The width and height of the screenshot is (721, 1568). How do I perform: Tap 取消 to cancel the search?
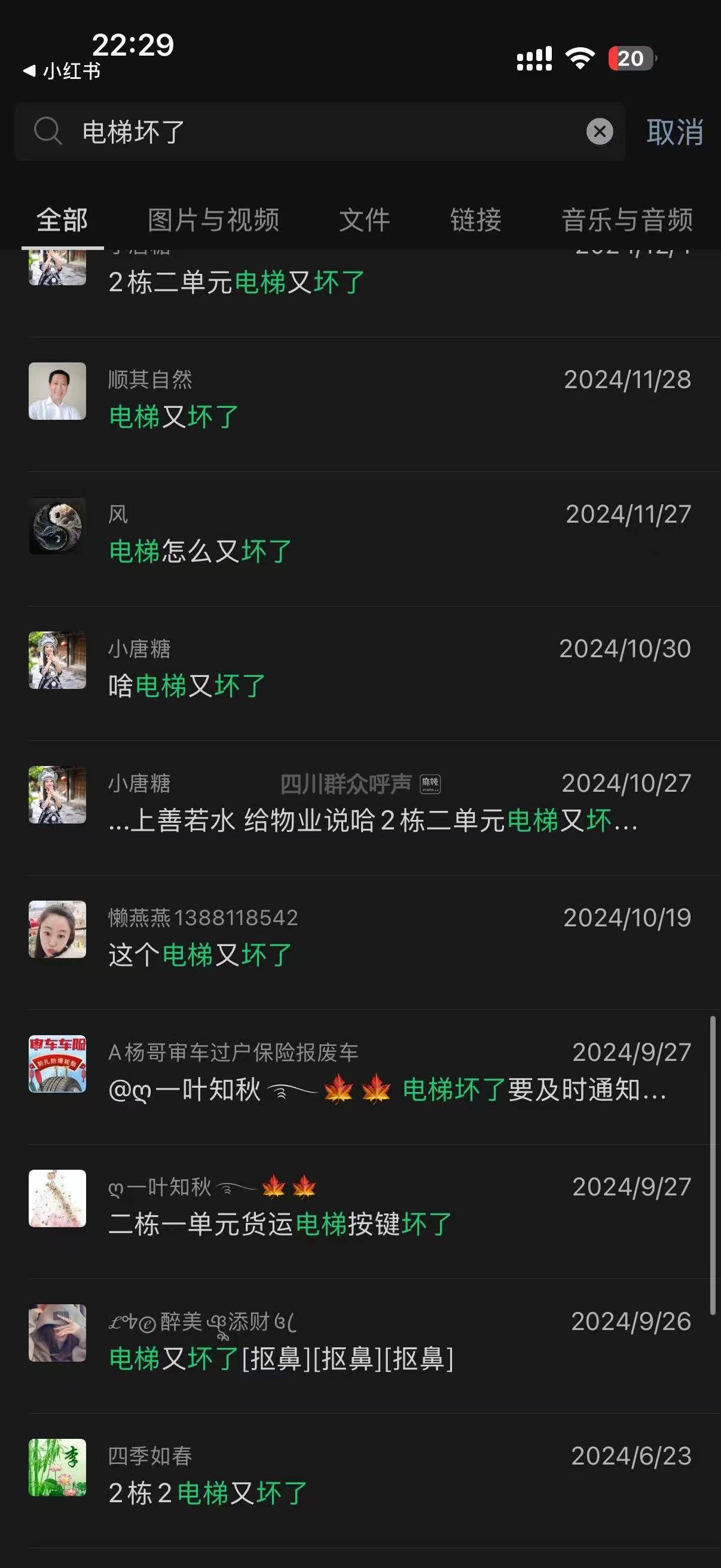[674, 132]
